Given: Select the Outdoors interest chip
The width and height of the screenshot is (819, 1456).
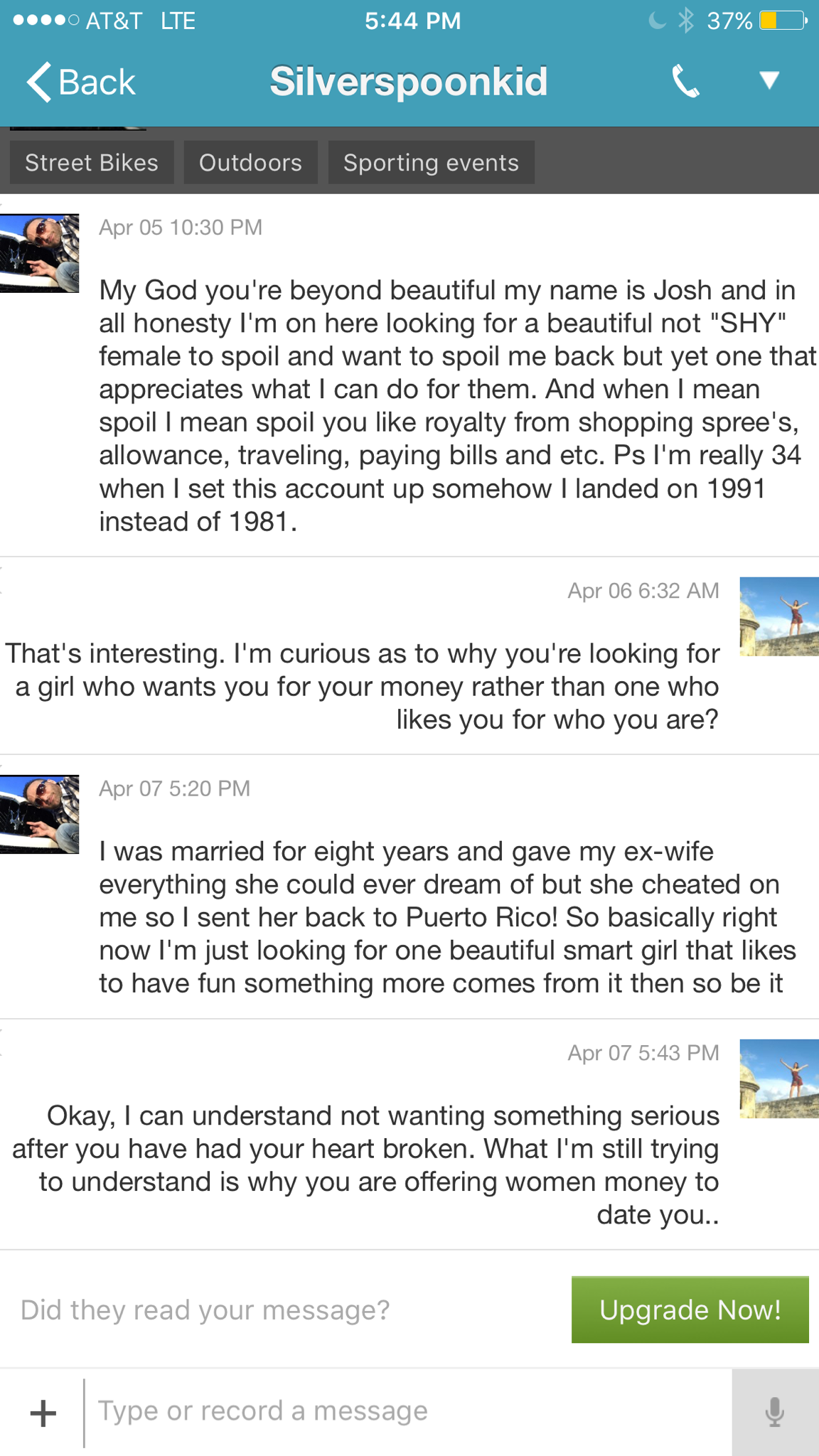Looking at the screenshot, I should point(250,163).
